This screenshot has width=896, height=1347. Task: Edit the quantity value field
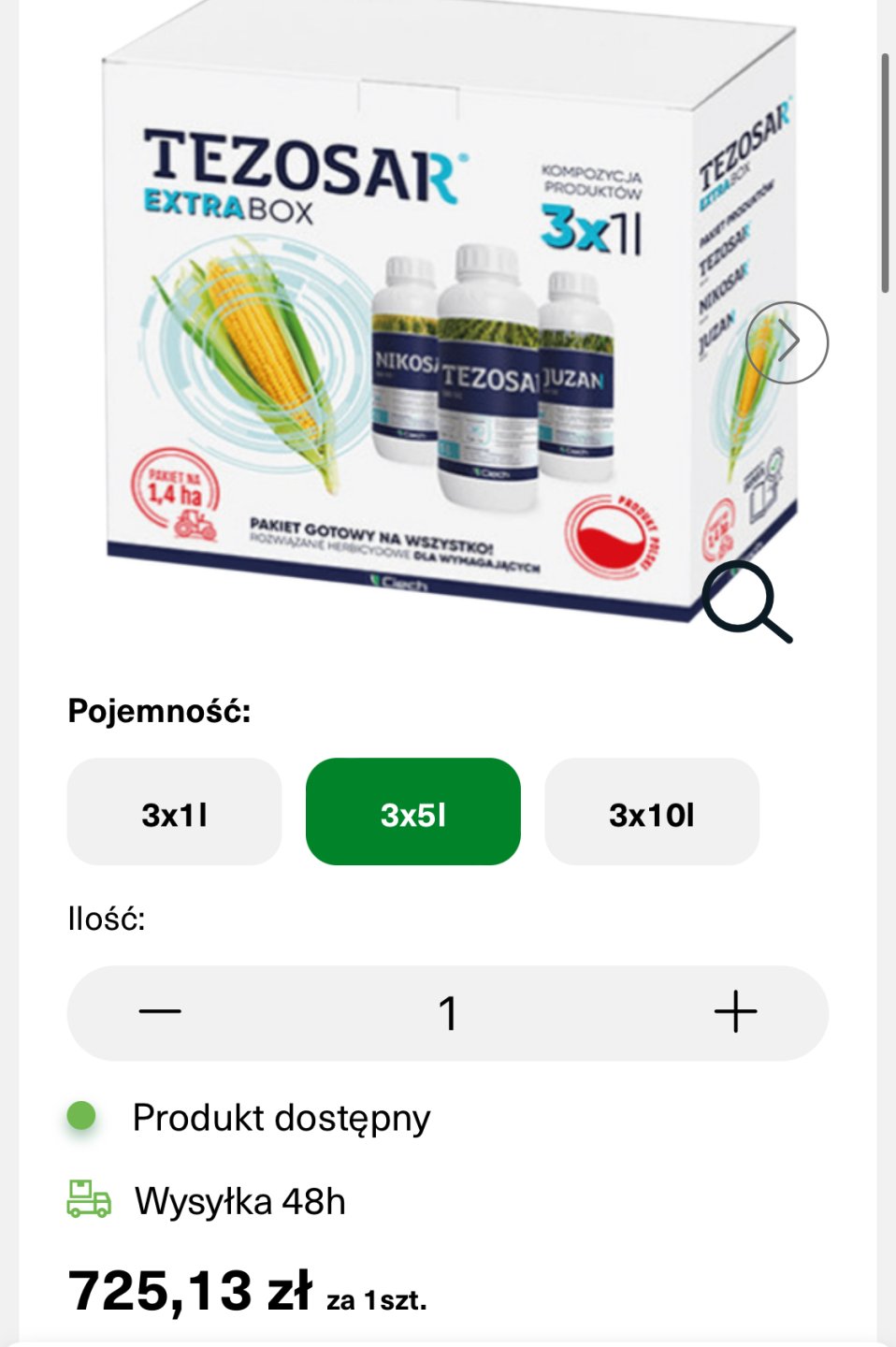click(x=448, y=1013)
